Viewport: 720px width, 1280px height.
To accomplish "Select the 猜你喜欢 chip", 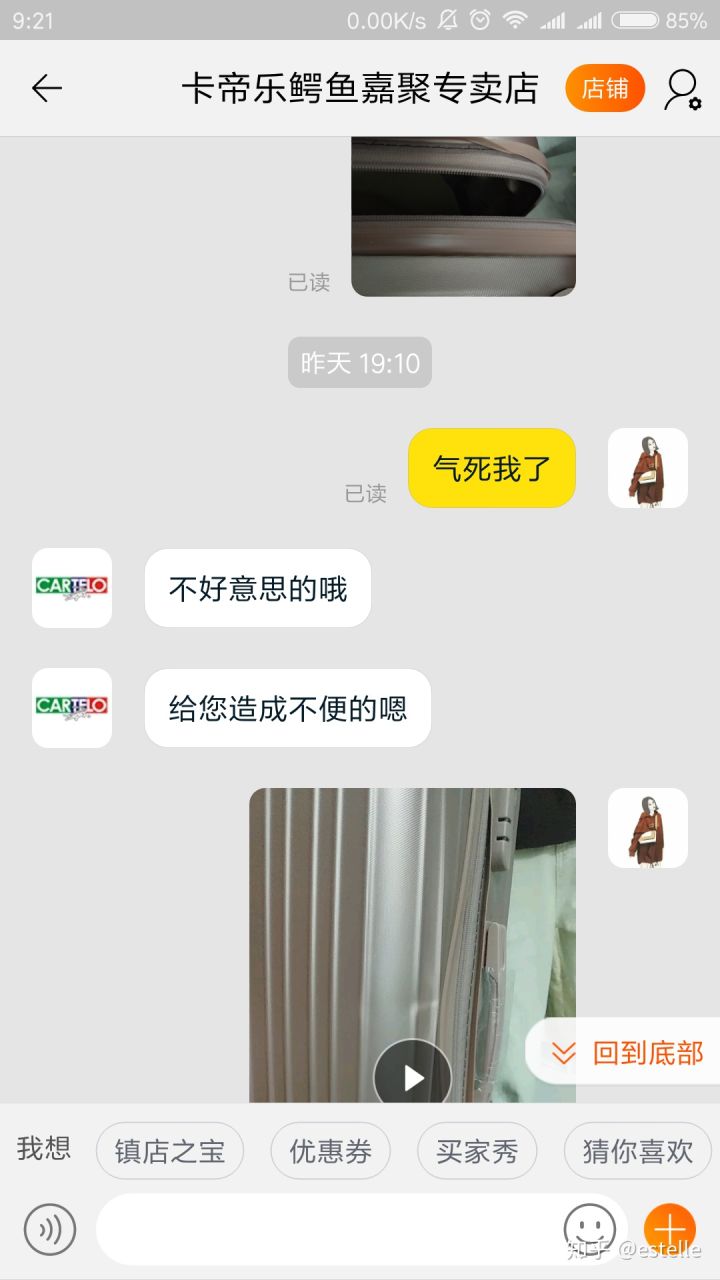I will pos(637,1151).
